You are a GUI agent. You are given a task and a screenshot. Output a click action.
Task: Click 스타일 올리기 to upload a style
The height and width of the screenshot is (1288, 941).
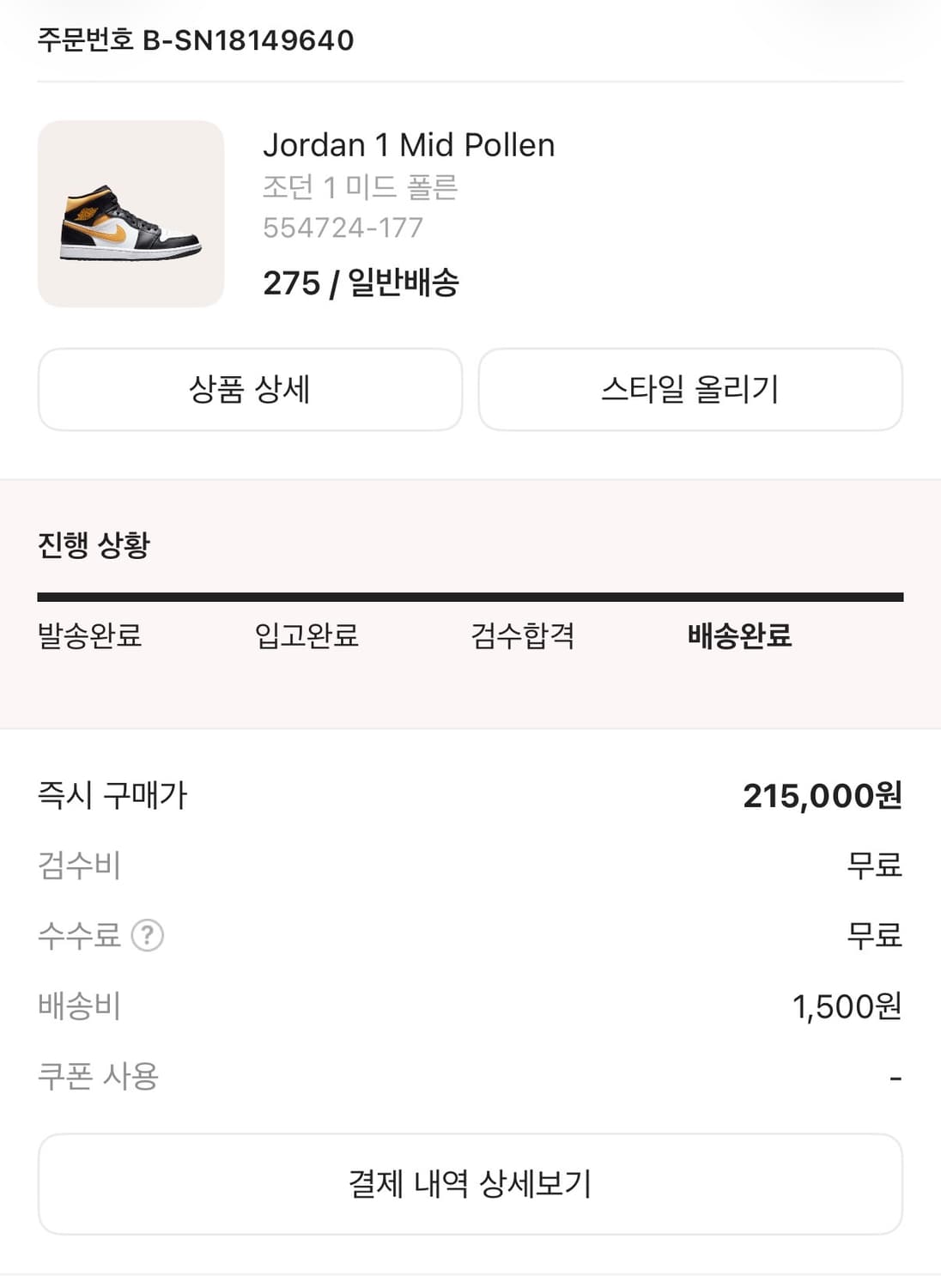[x=690, y=390]
